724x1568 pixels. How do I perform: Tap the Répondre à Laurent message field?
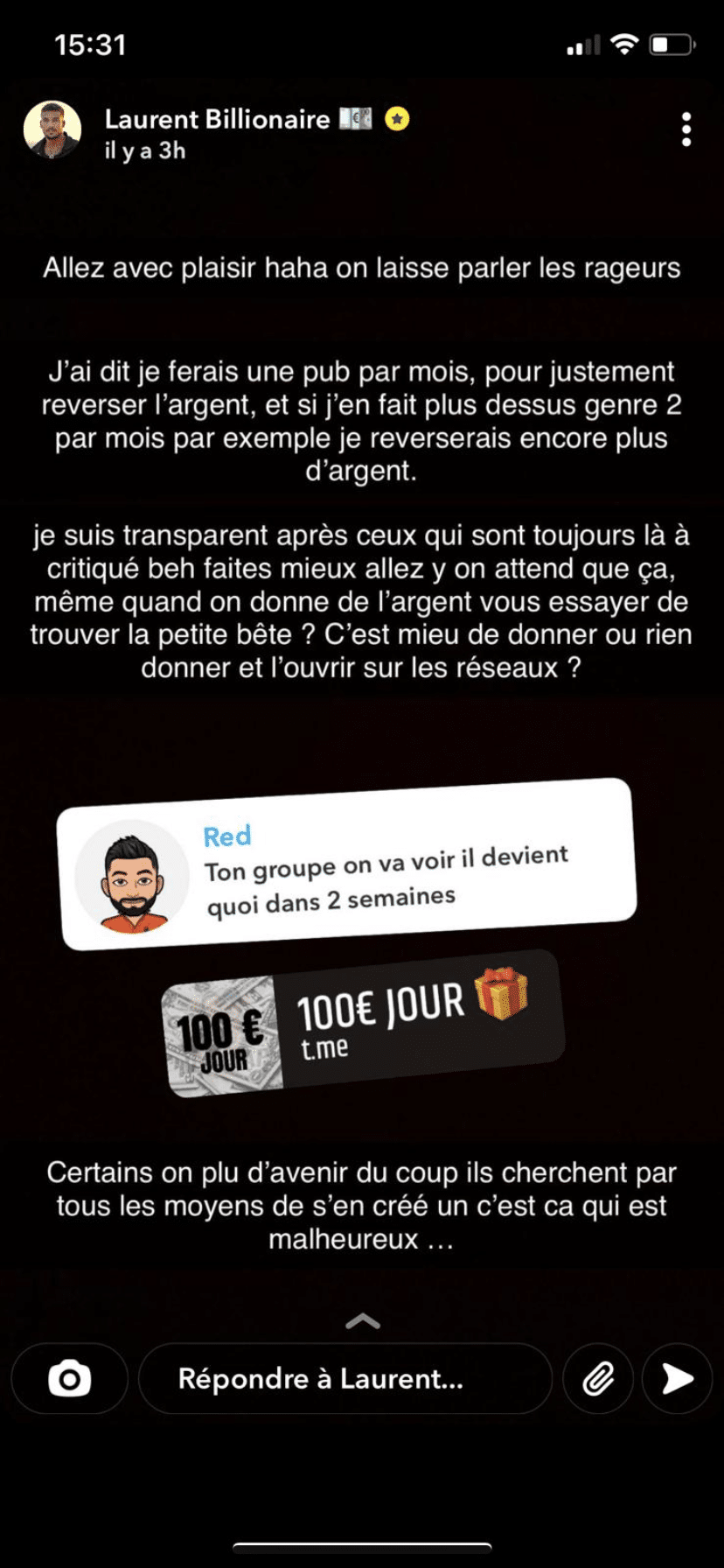(345, 1379)
